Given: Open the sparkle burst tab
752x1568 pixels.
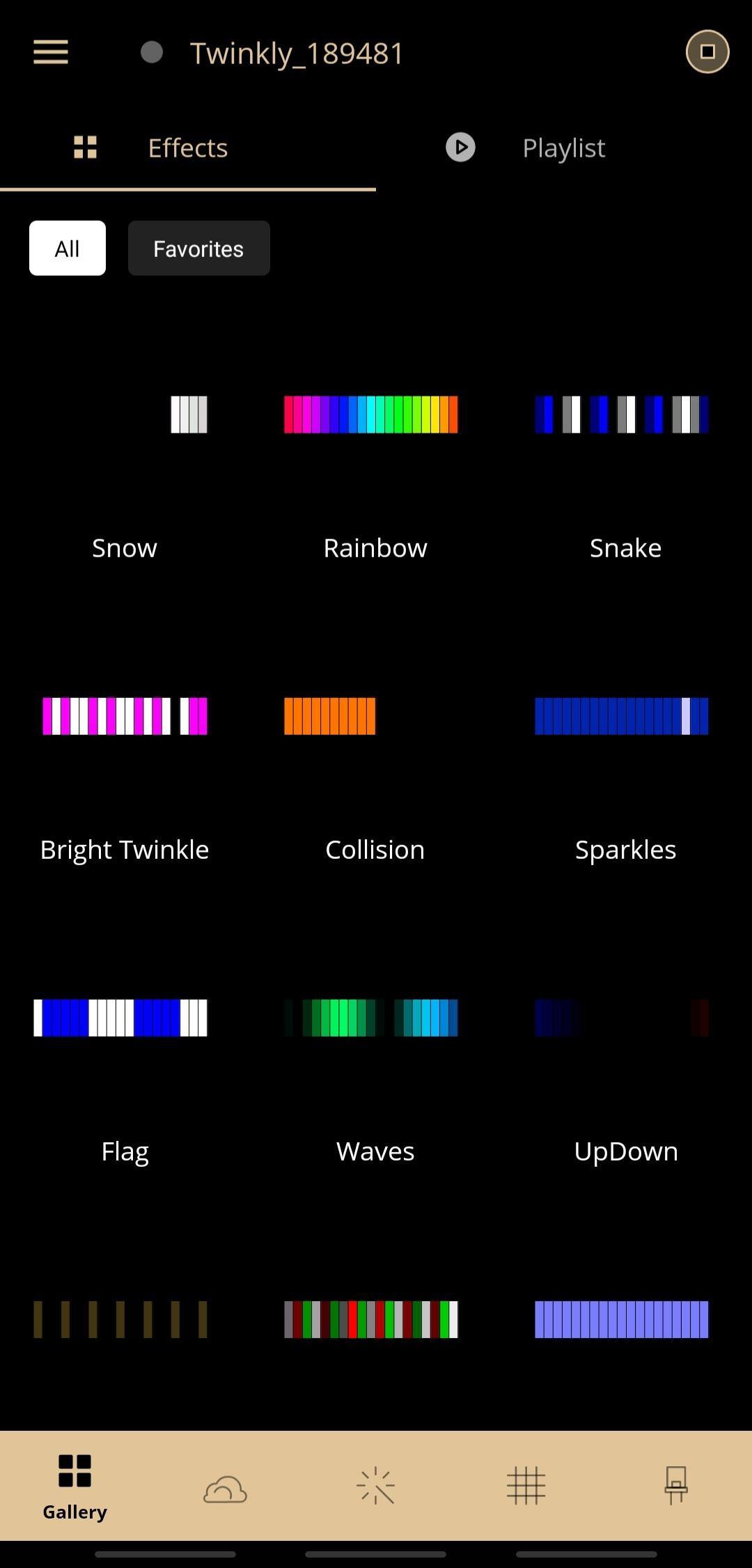Looking at the screenshot, I should pos(375,1486).
